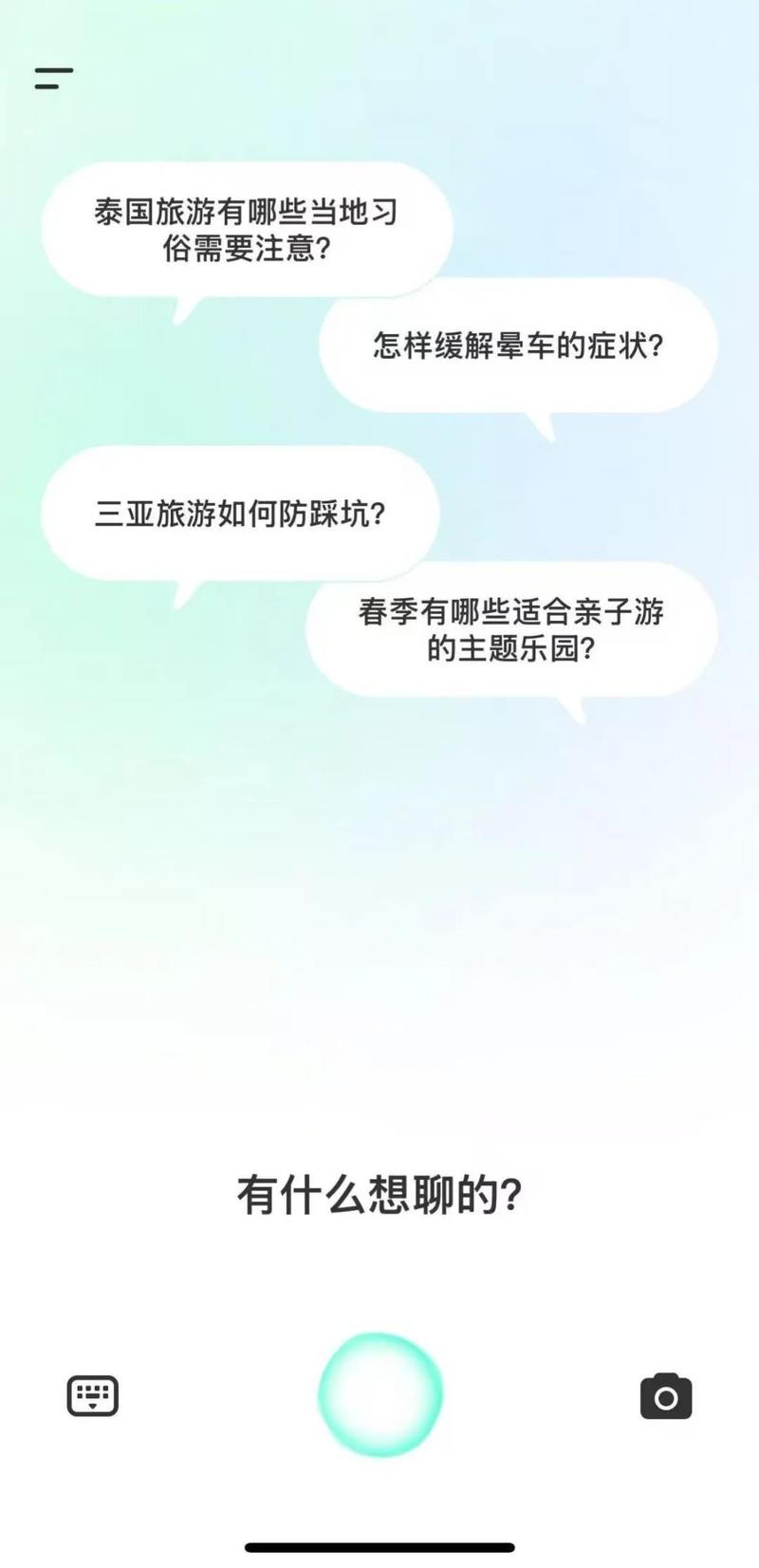Image resolution: width=759 pixels, height=1568 pixels.
Task: Ask about Thailand travel customs
Action: click(246, 230)
